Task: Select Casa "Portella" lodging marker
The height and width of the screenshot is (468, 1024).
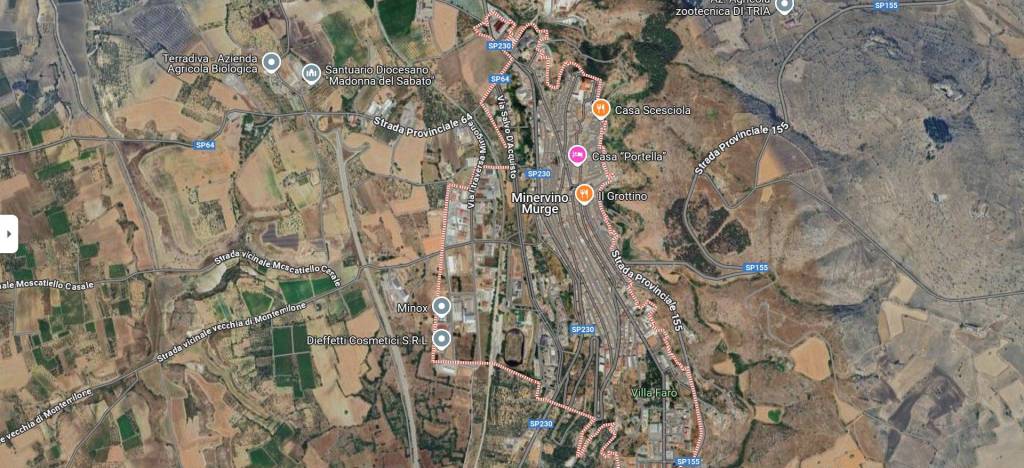Action: [577, 155]
